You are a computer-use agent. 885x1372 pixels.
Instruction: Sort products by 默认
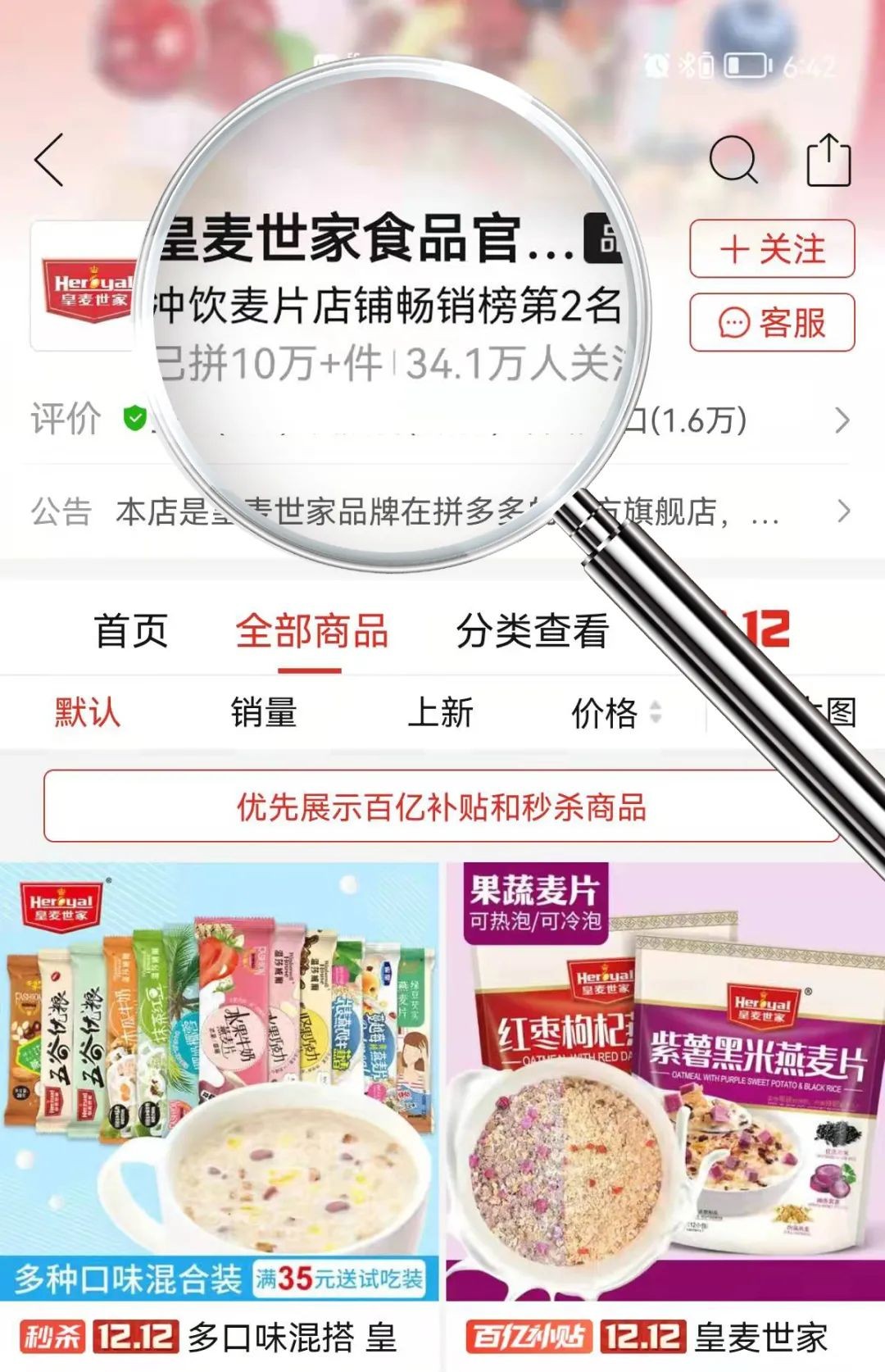tap(87, 711)
